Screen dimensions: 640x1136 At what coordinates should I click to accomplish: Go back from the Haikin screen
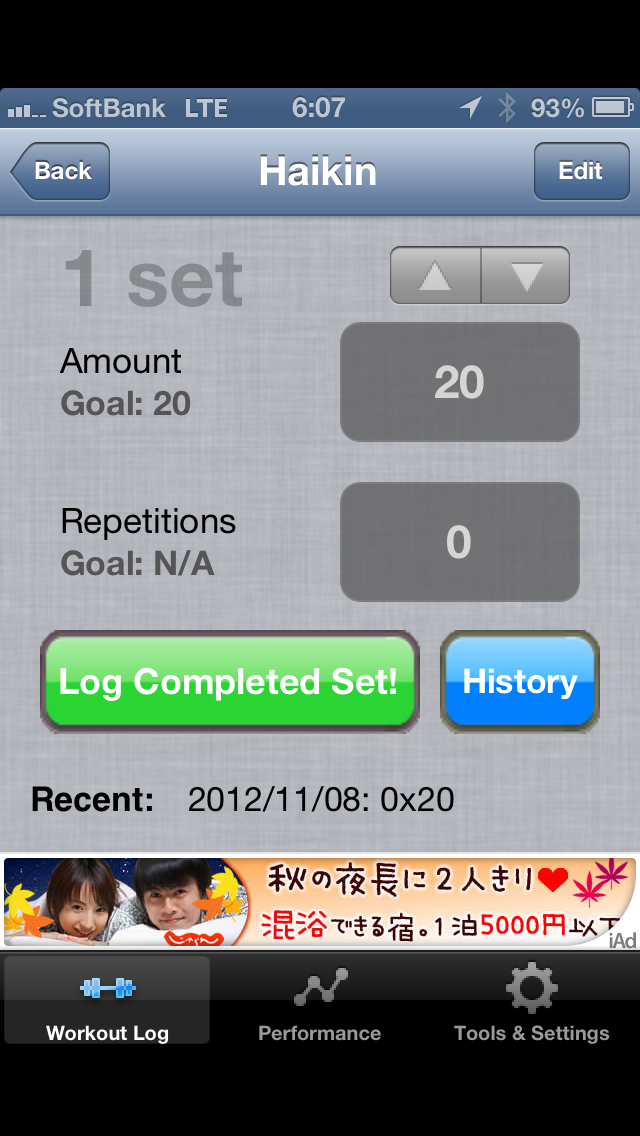pyautogui.click(x=60, y=171)
